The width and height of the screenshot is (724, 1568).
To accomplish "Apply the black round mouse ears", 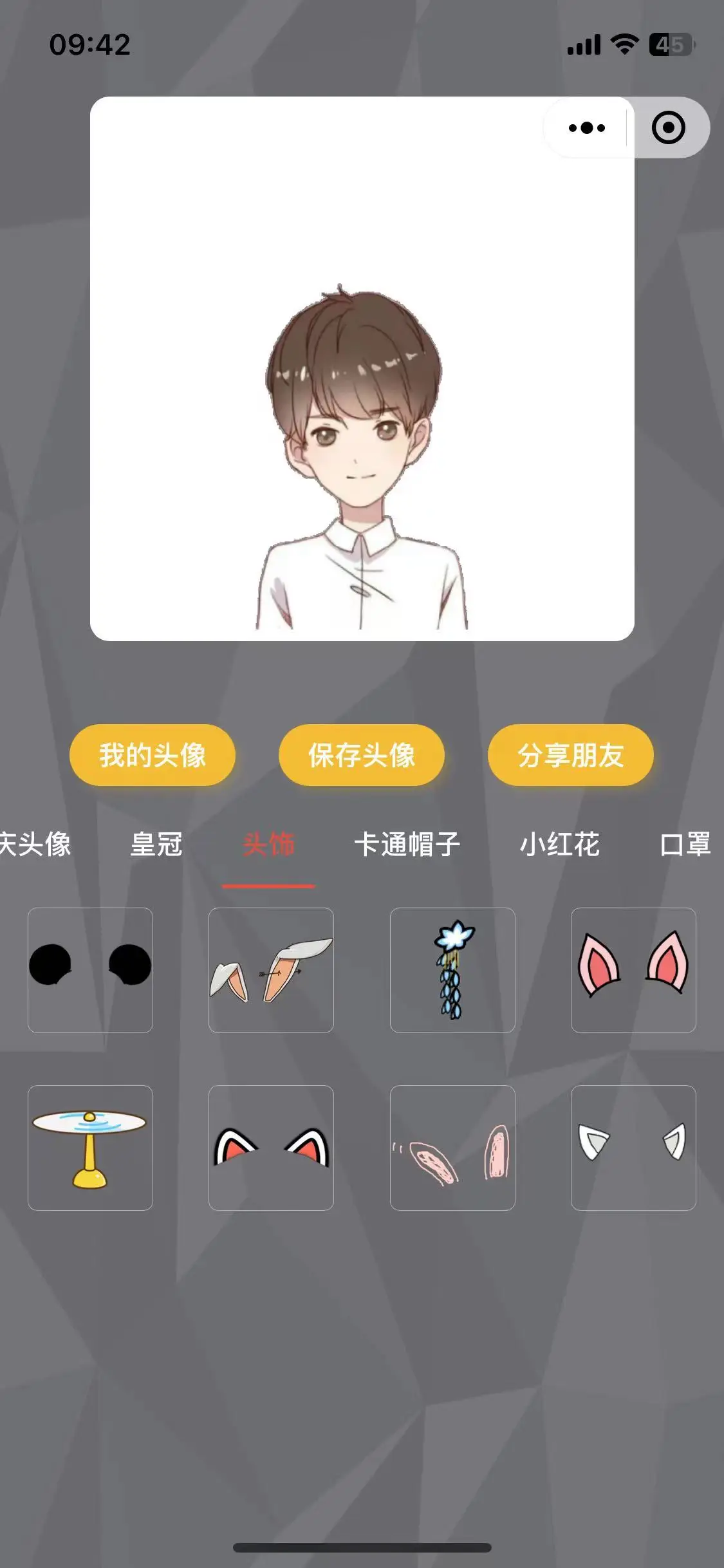I will [x=90, y=970].
